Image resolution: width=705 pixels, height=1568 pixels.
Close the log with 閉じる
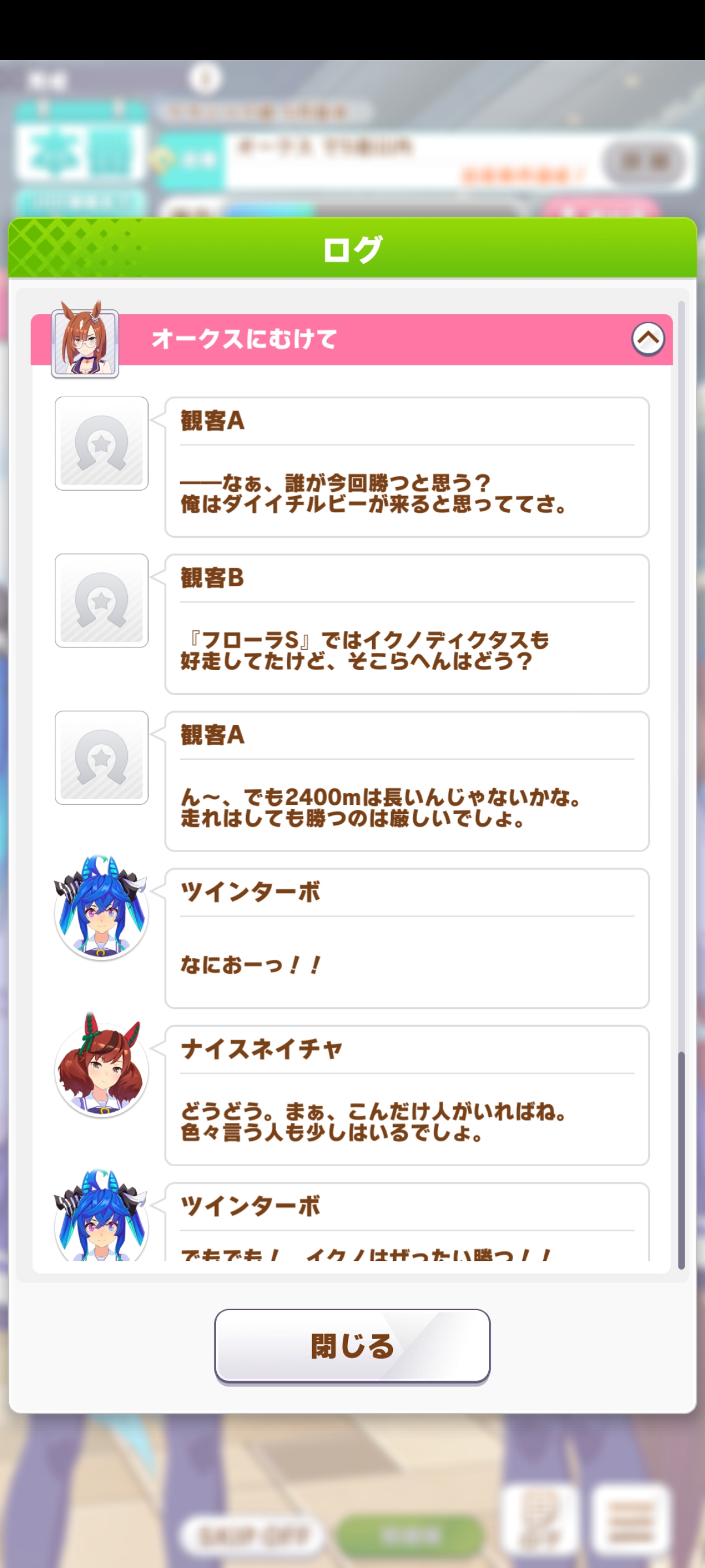tap(352, 1346)
